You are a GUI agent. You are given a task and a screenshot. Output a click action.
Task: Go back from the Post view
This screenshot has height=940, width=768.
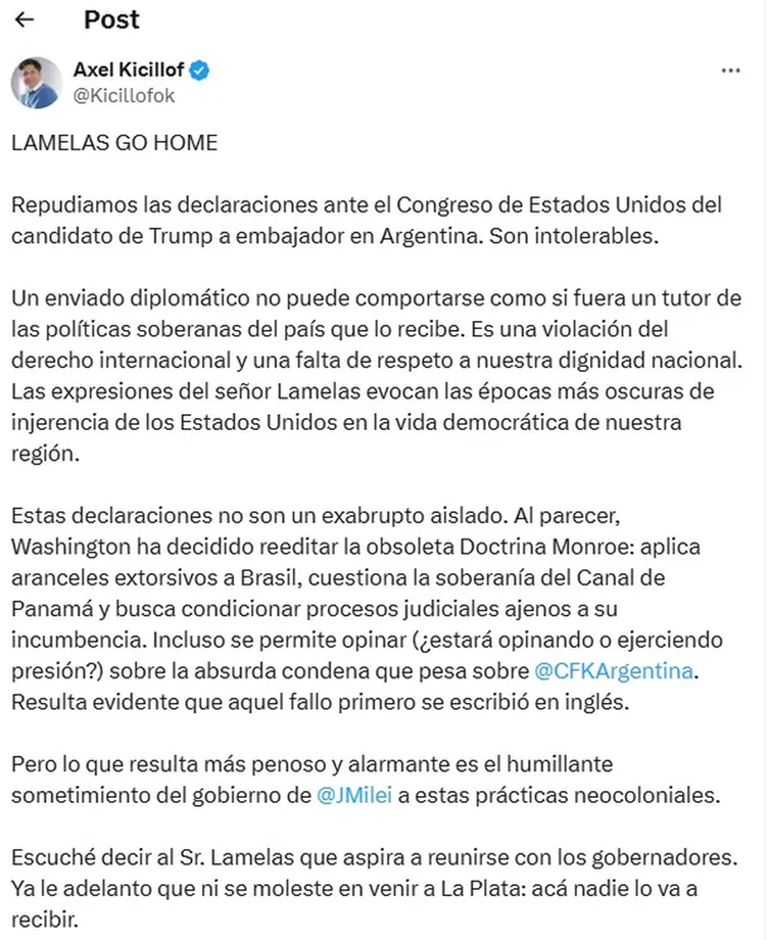pyautogui.click(x=24, y=20)
